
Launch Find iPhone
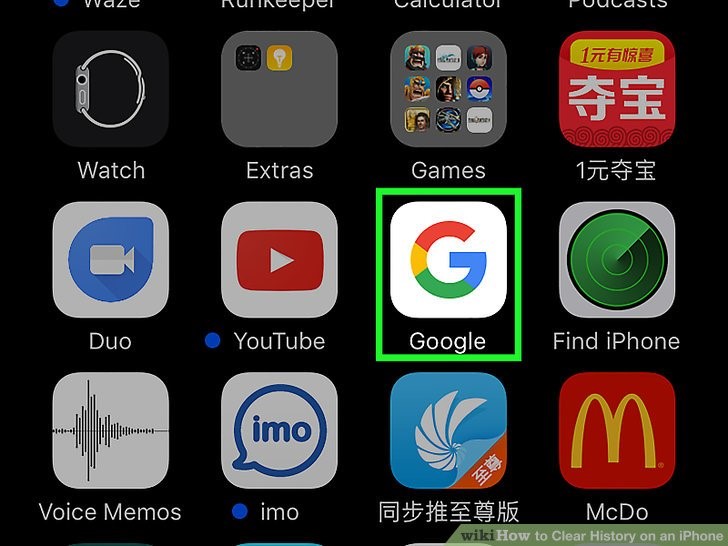(x=617, y=260)
